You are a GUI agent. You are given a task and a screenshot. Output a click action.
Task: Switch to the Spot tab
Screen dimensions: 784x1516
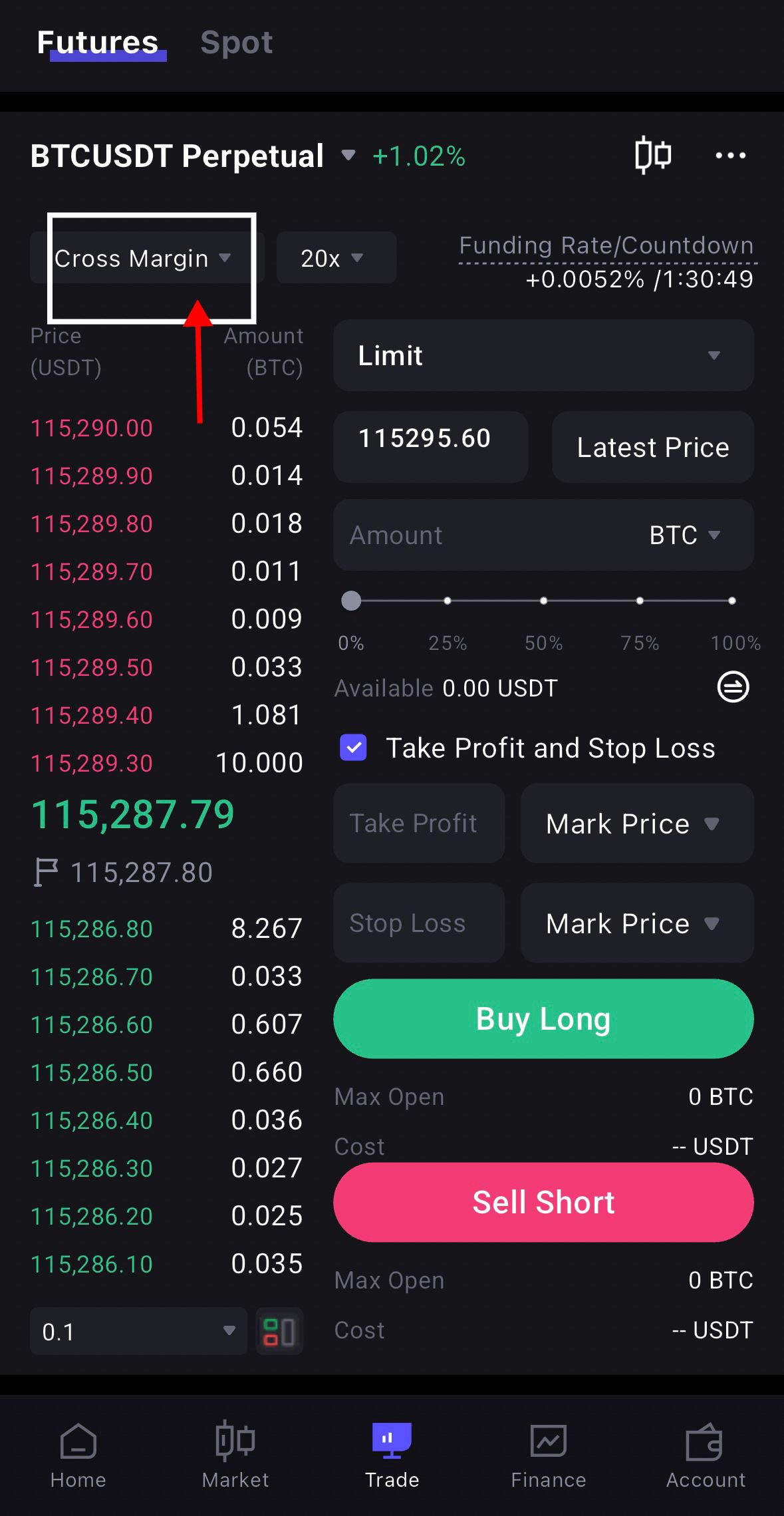236,43
